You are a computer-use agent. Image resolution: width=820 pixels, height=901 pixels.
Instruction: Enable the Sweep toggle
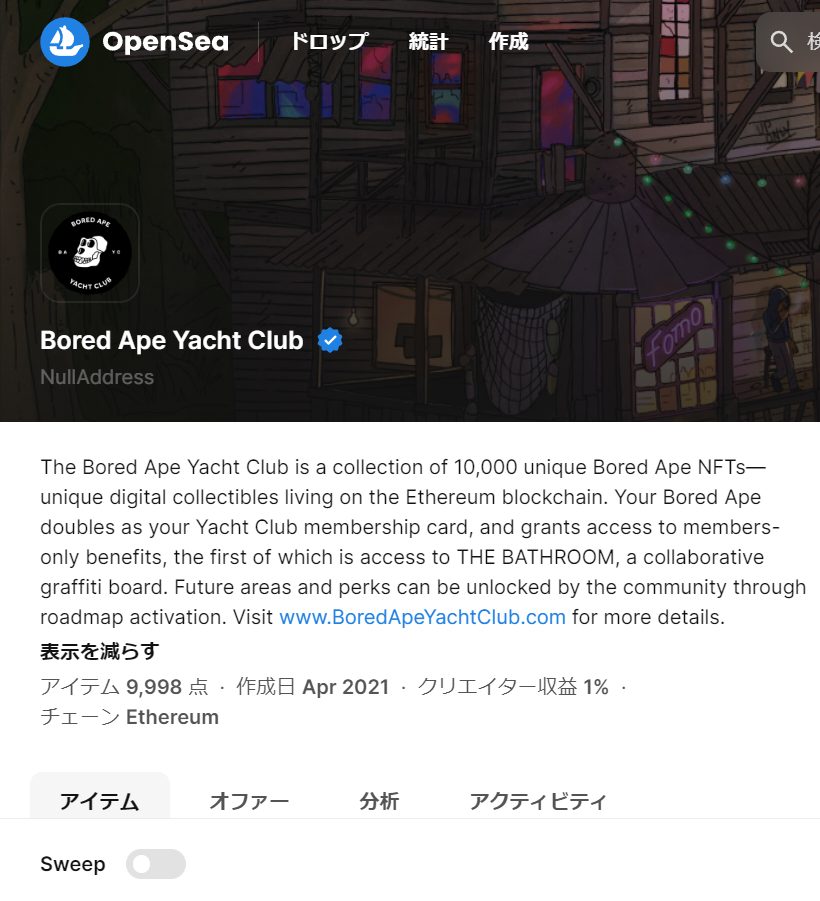point(156,864)
